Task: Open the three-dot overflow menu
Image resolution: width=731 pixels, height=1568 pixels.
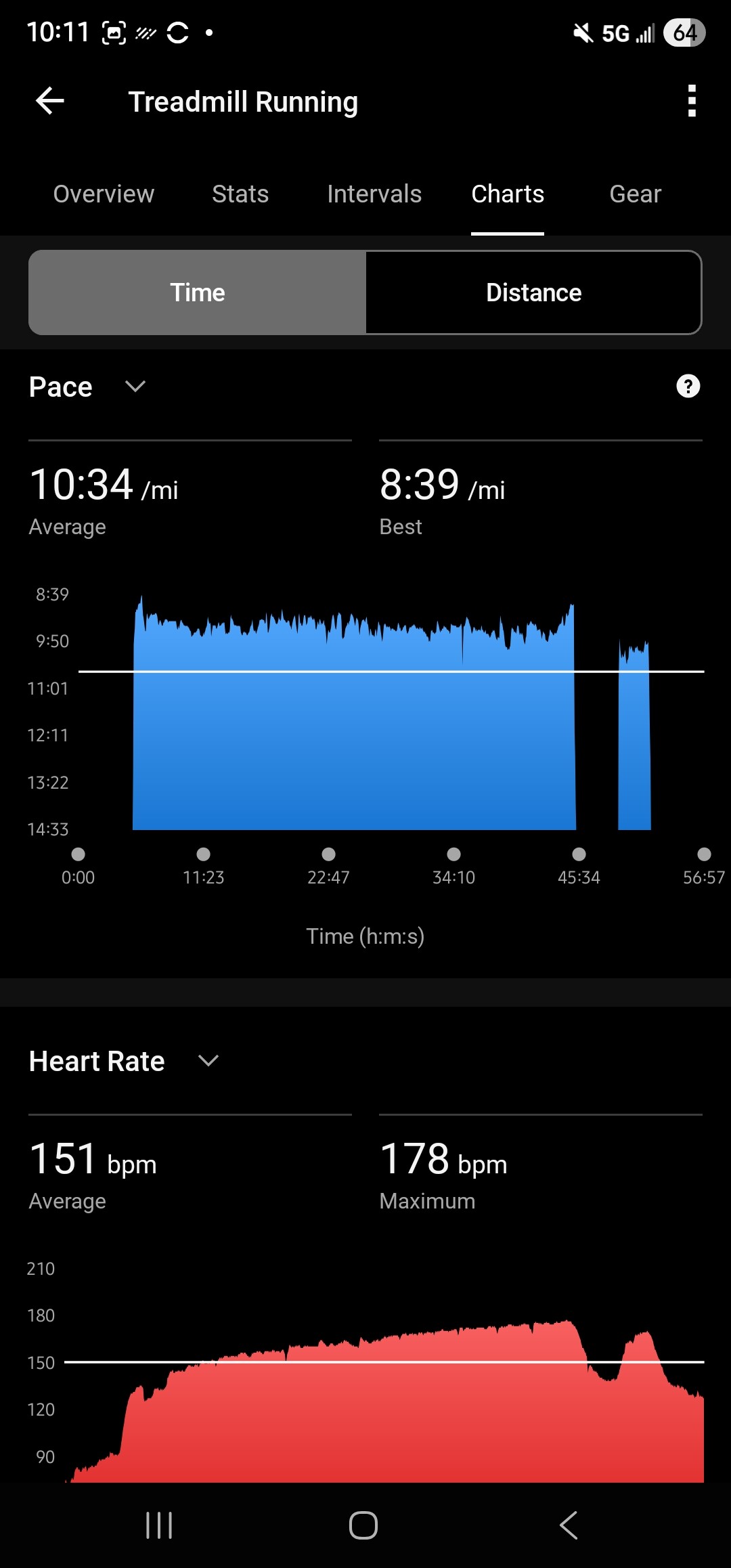Action: [691, 102]
